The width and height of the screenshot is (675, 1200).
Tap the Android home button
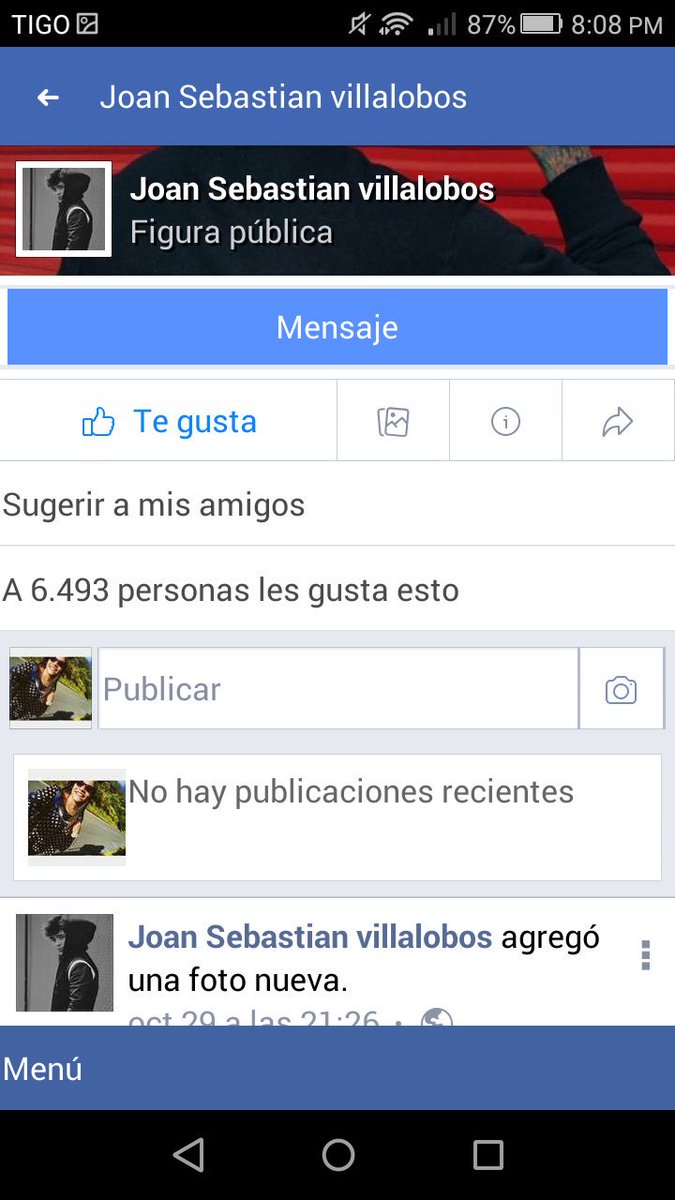tap(338, 1155)
